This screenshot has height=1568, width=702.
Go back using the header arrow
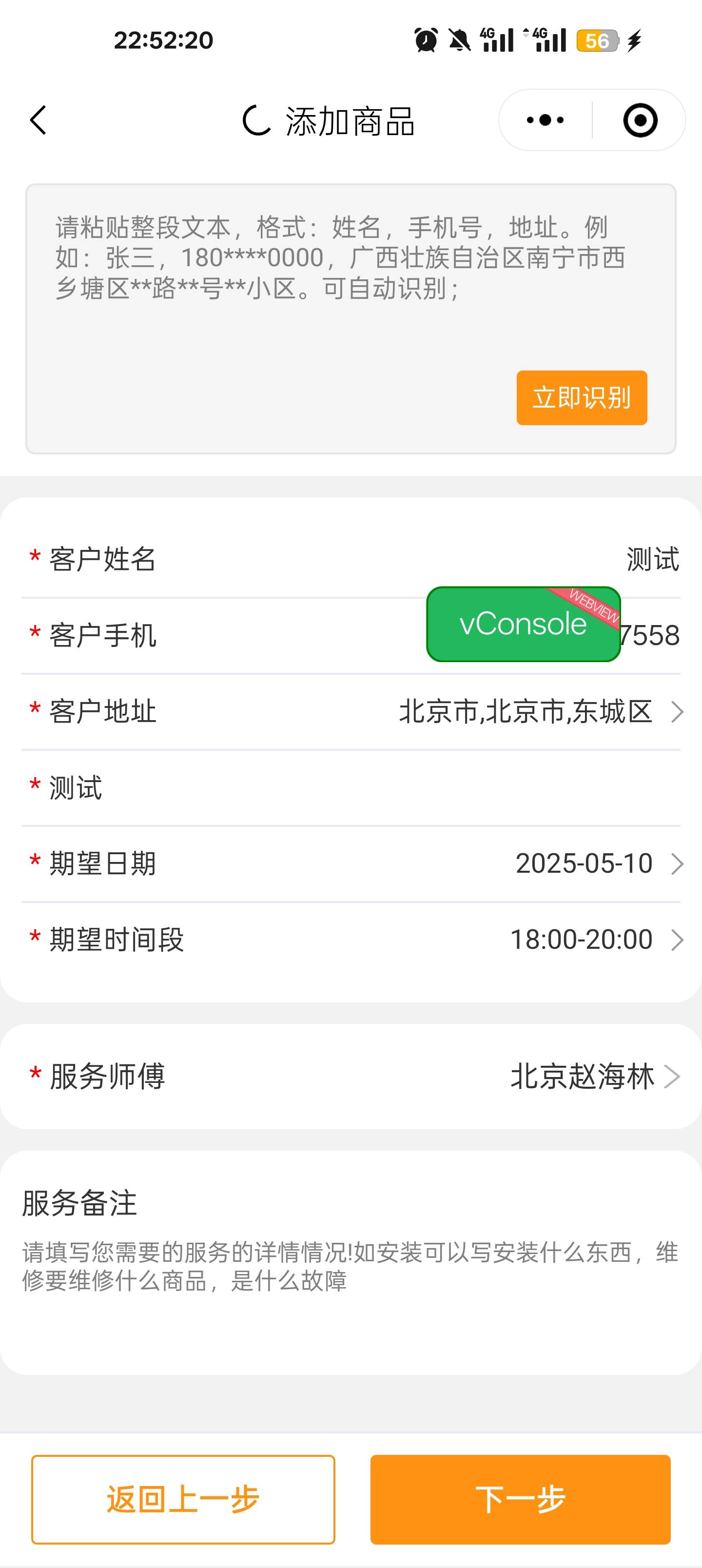coord(38,120)
